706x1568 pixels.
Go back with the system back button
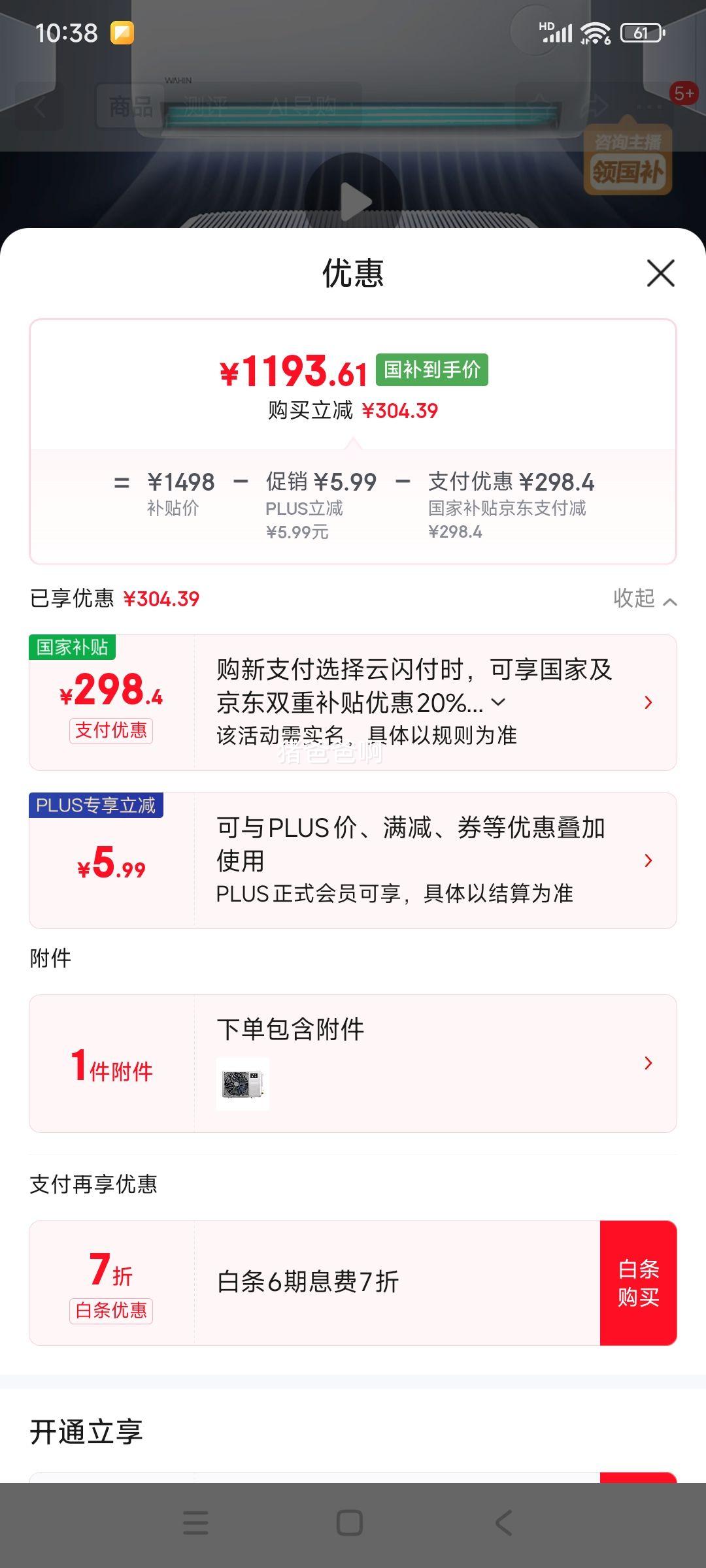click(x=503, y=1523)
